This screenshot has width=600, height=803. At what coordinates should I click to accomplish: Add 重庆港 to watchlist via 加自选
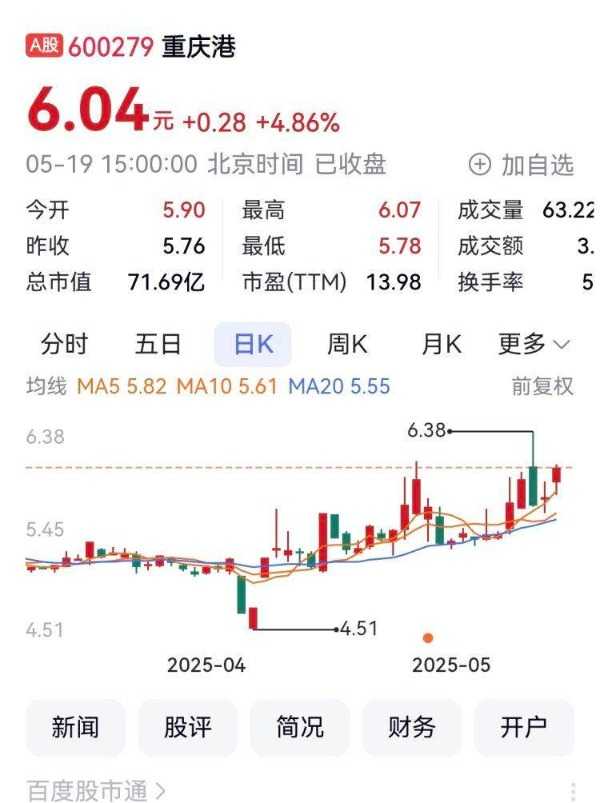[x=521, y=164]
